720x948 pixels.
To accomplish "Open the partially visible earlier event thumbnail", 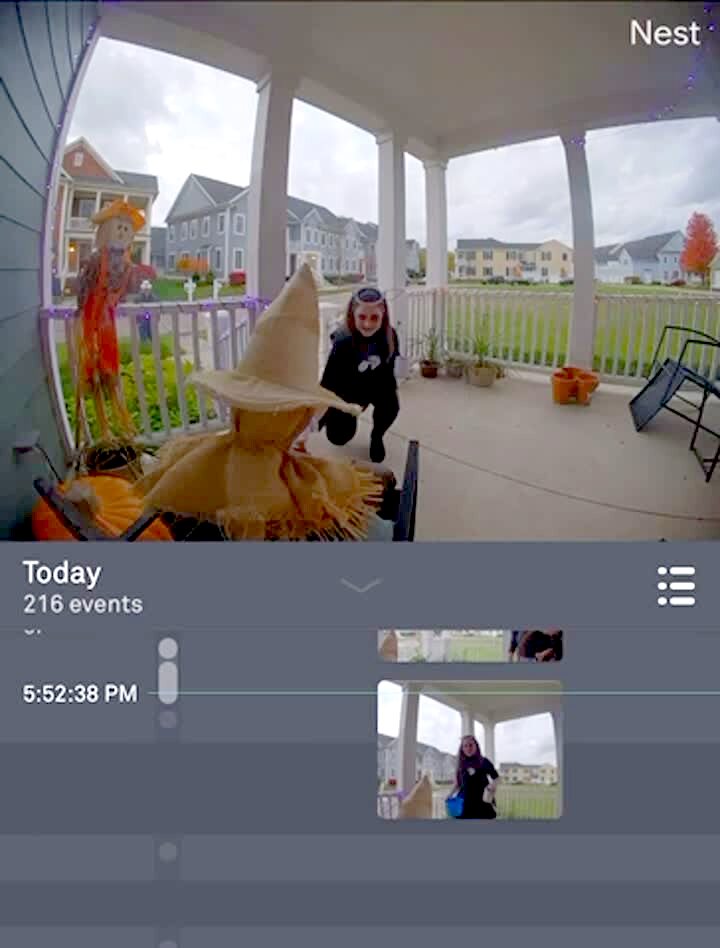I will pyautogui.click(x=469, y=646).
